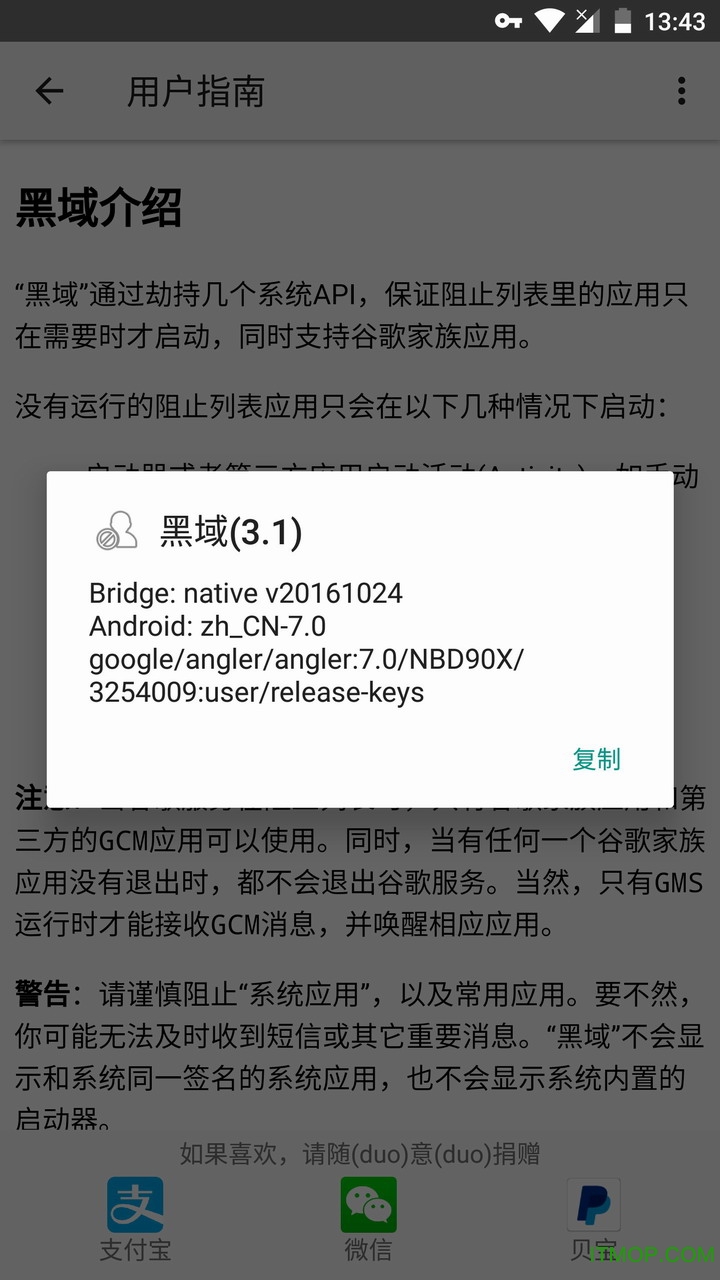The height and width of the screenshot is (1280, 720).
Task: Tap the donation prompt text above the icons
Action: click(x=360, y=1153)
